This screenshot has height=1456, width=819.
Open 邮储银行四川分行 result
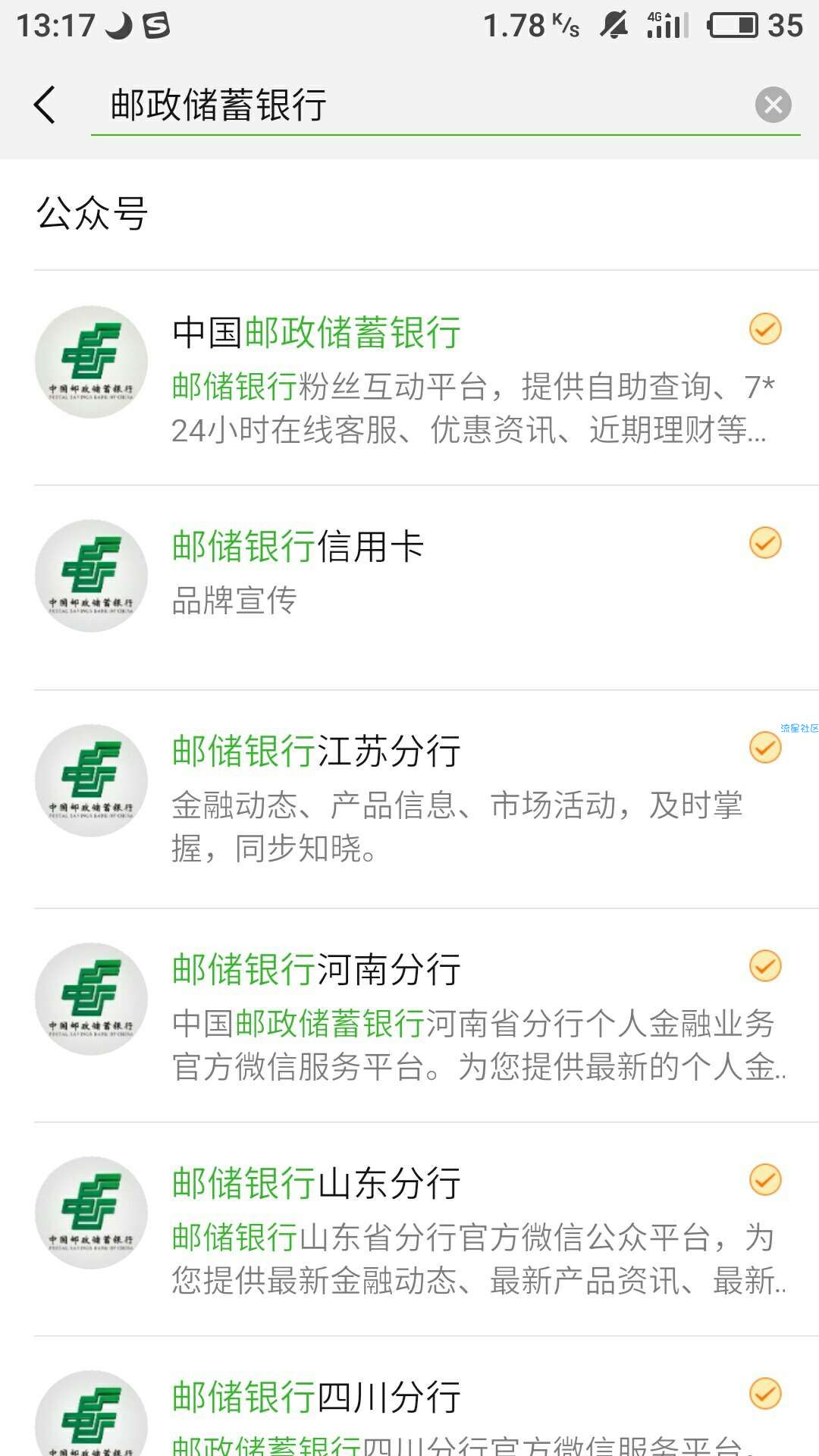tap(409, 1397)
